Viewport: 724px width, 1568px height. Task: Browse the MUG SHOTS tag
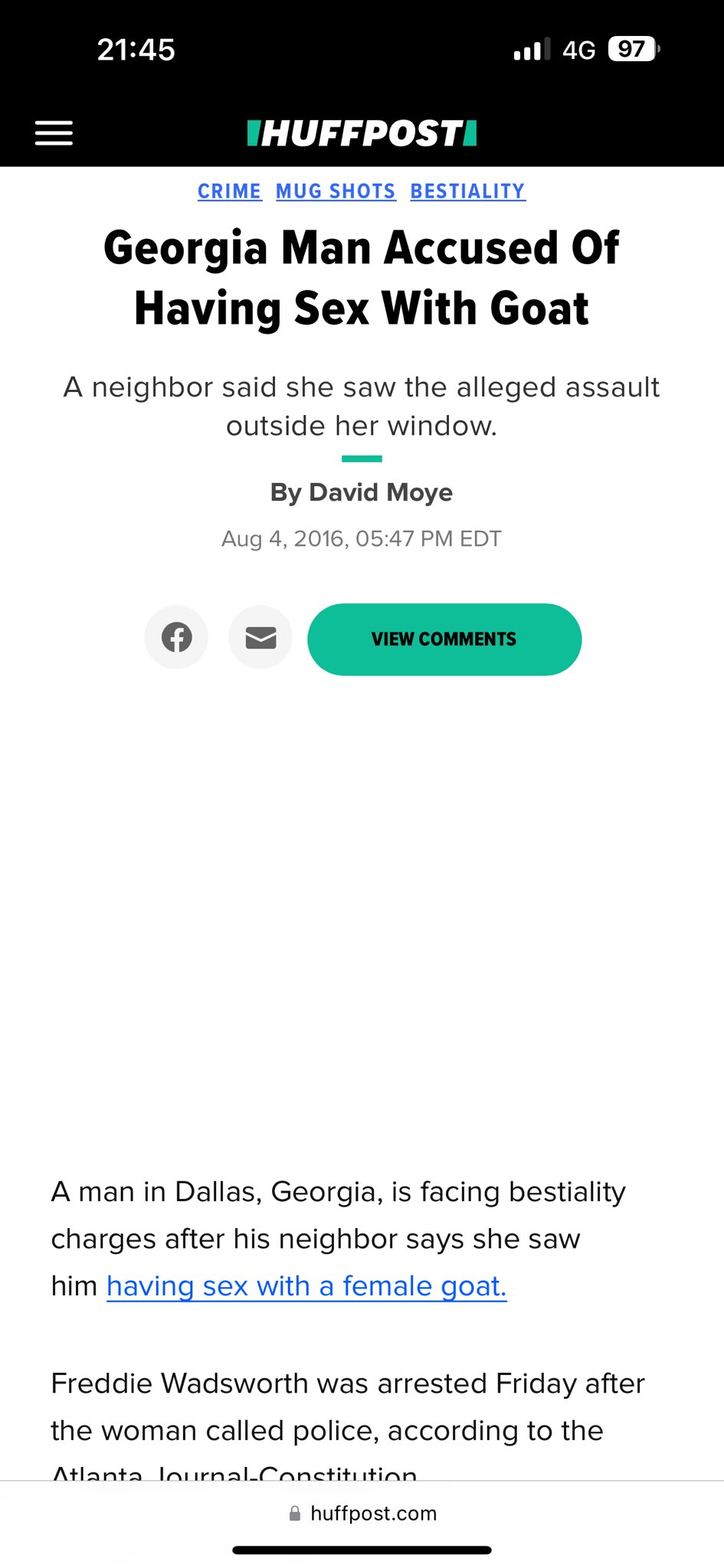336,191
